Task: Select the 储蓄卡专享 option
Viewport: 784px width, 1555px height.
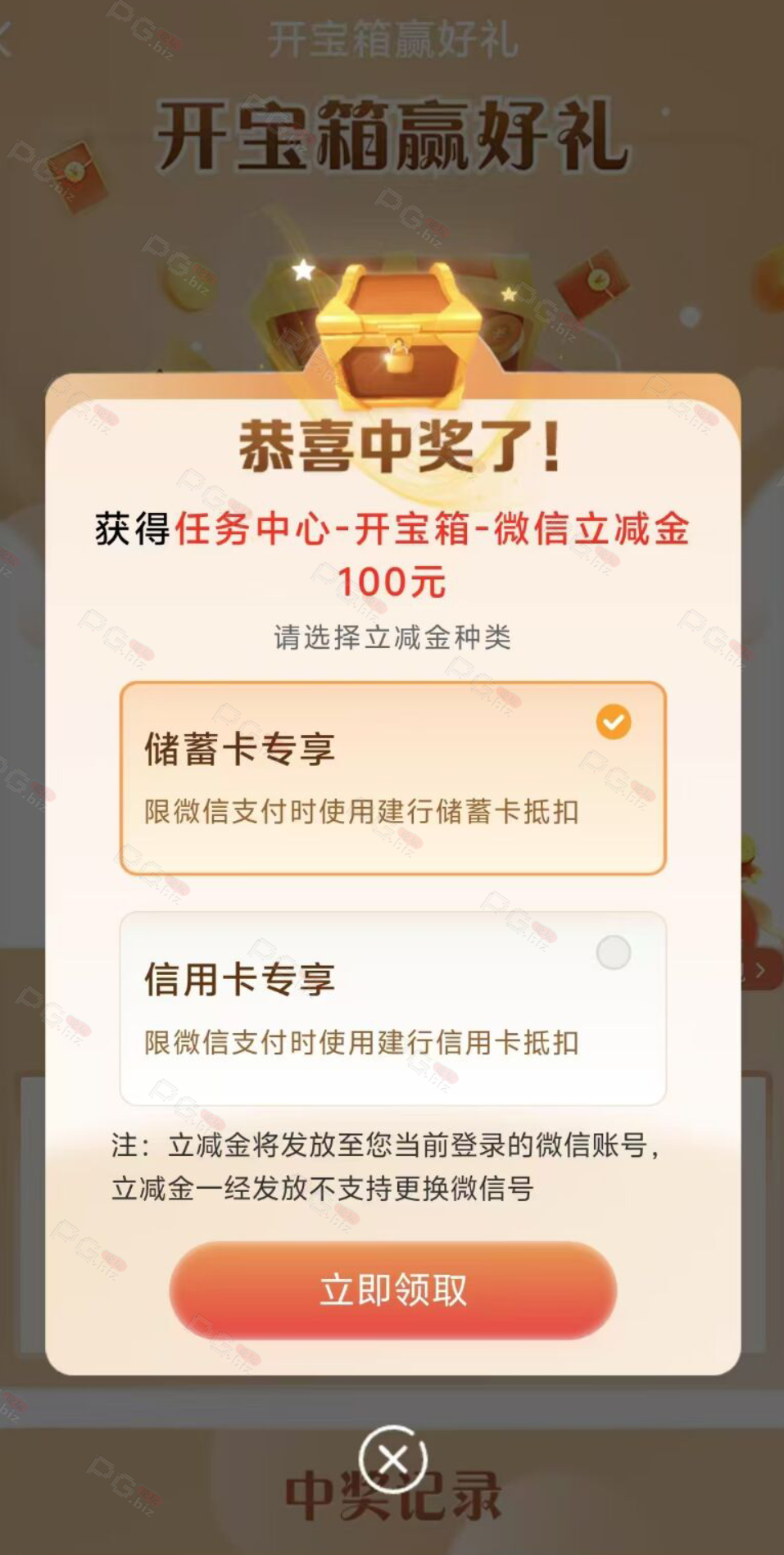Action: [392, 777]
